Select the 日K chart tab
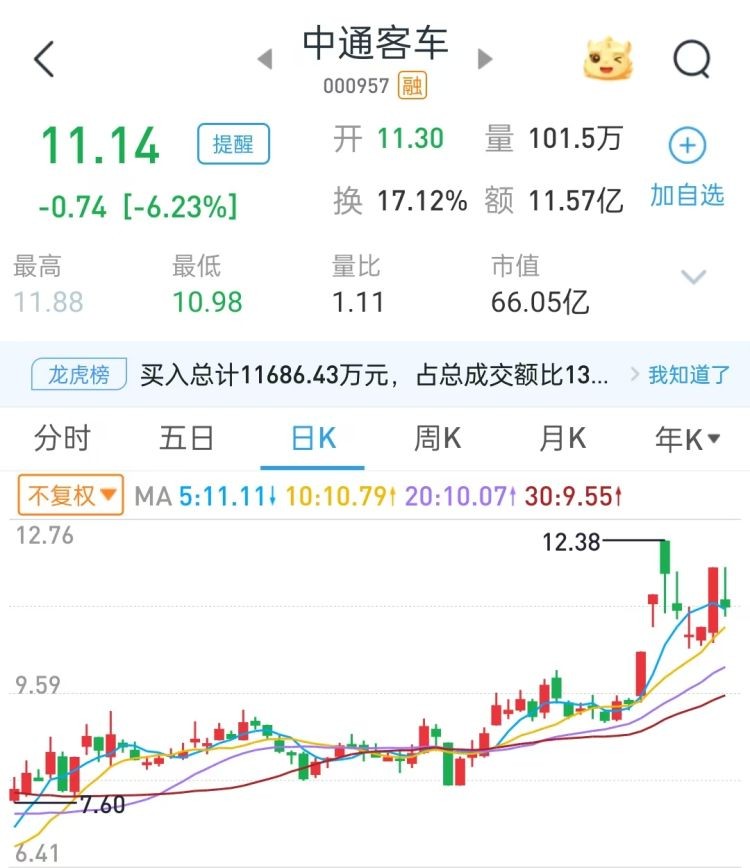This screenshot has width=750, height=868. 312,438
